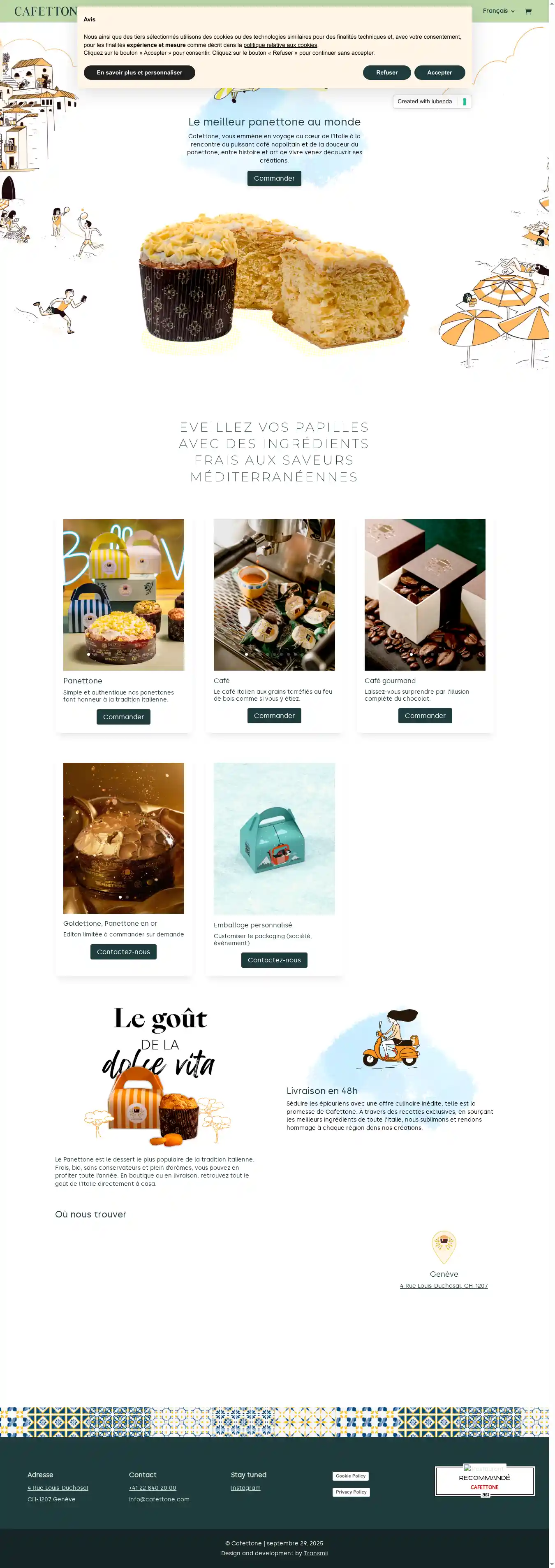Open the Genève address link on the map
The image size is (555, 1568).
tap(443, 1286)
